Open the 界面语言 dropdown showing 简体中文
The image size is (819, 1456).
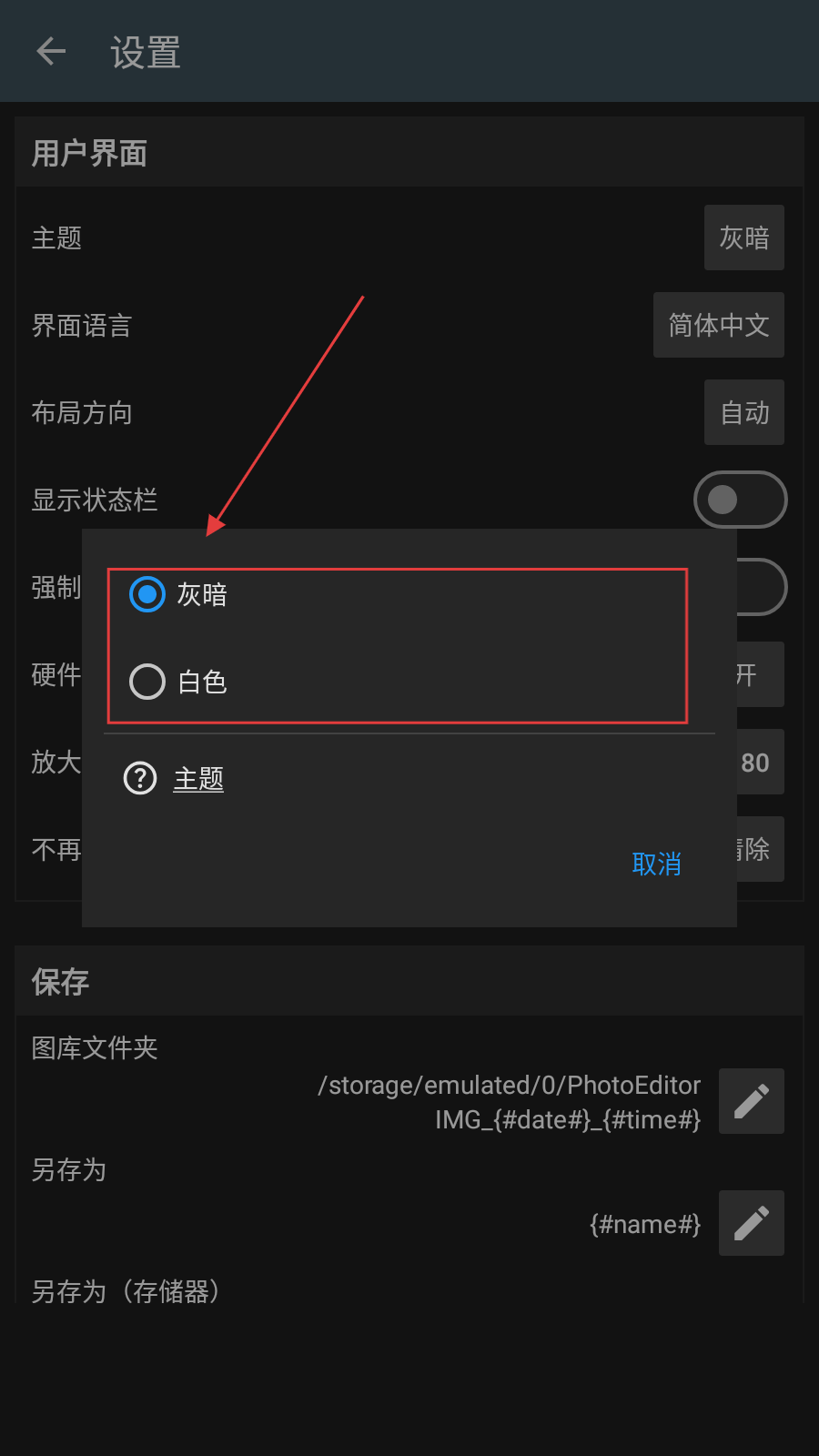click(718, 325)
